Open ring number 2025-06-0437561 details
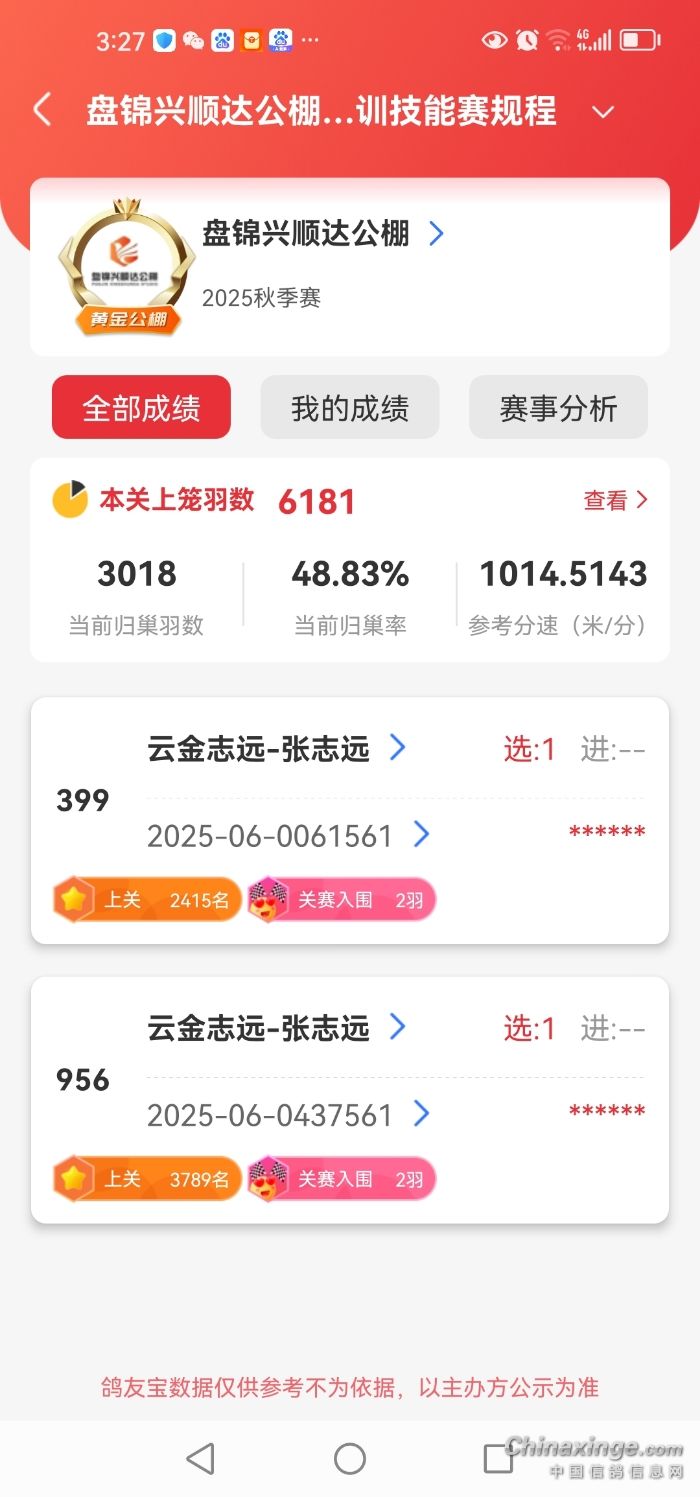This screenshot has height=1497, width=700. [x=287, y=1115]
